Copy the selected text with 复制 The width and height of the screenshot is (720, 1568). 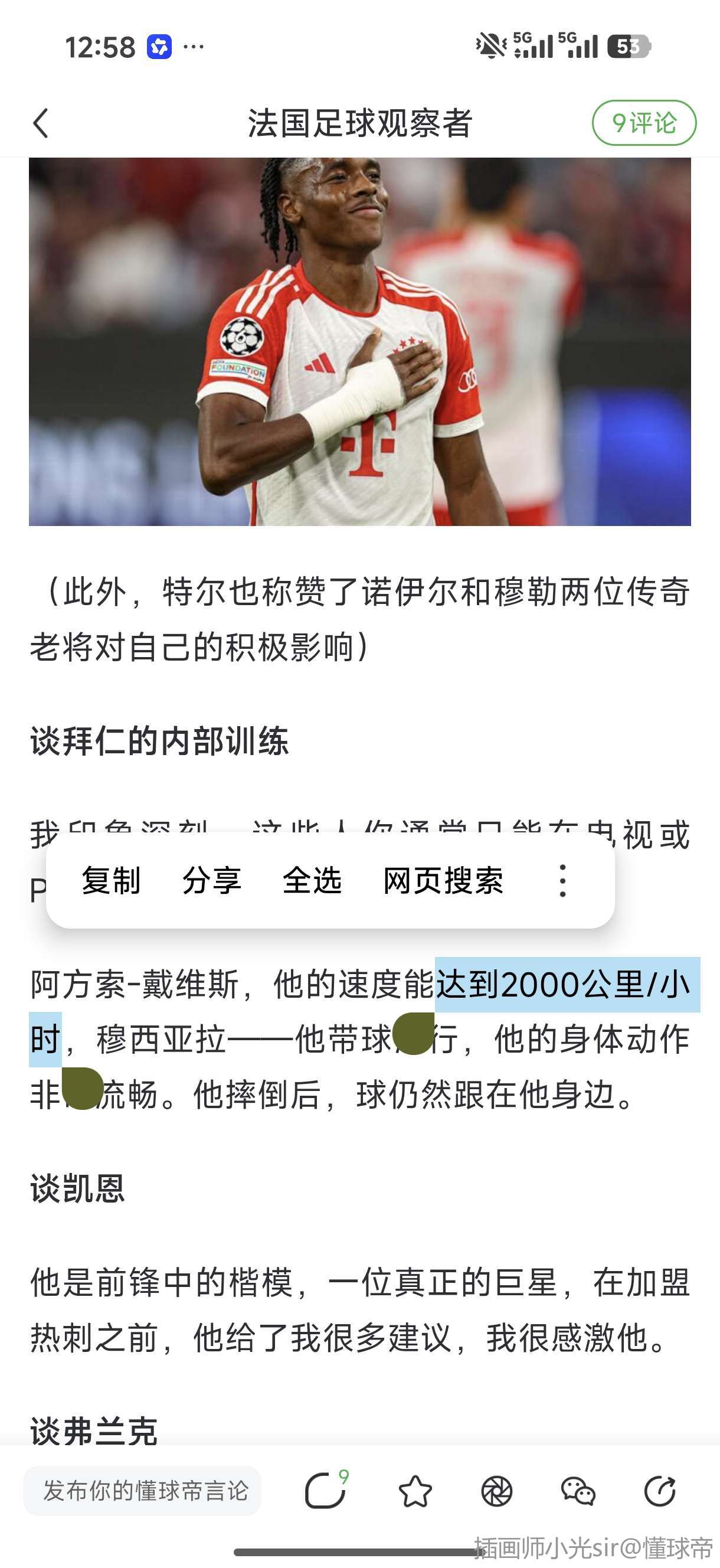coord(111,880)
